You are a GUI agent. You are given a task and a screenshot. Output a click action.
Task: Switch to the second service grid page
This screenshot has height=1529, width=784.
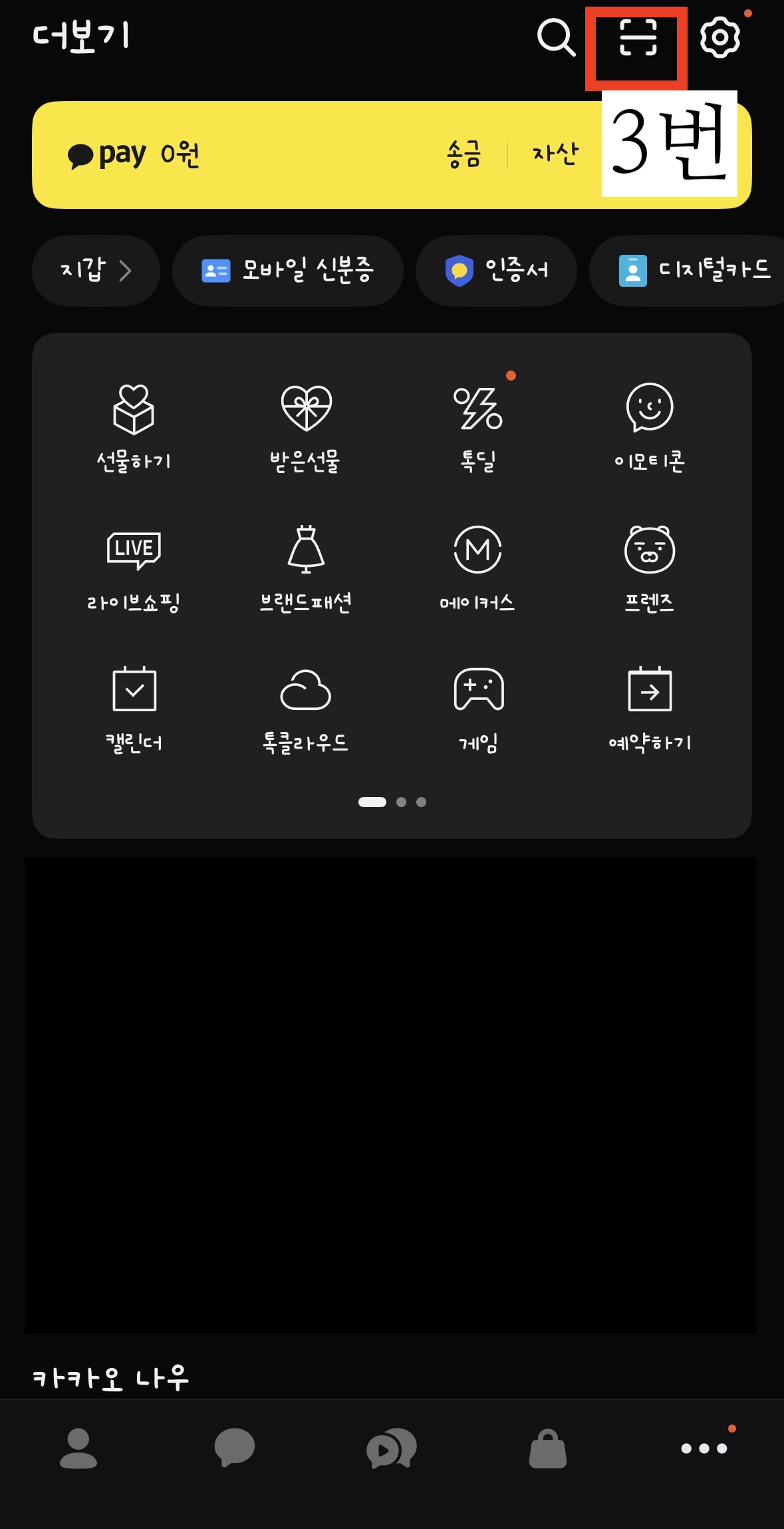click(402, 802)
